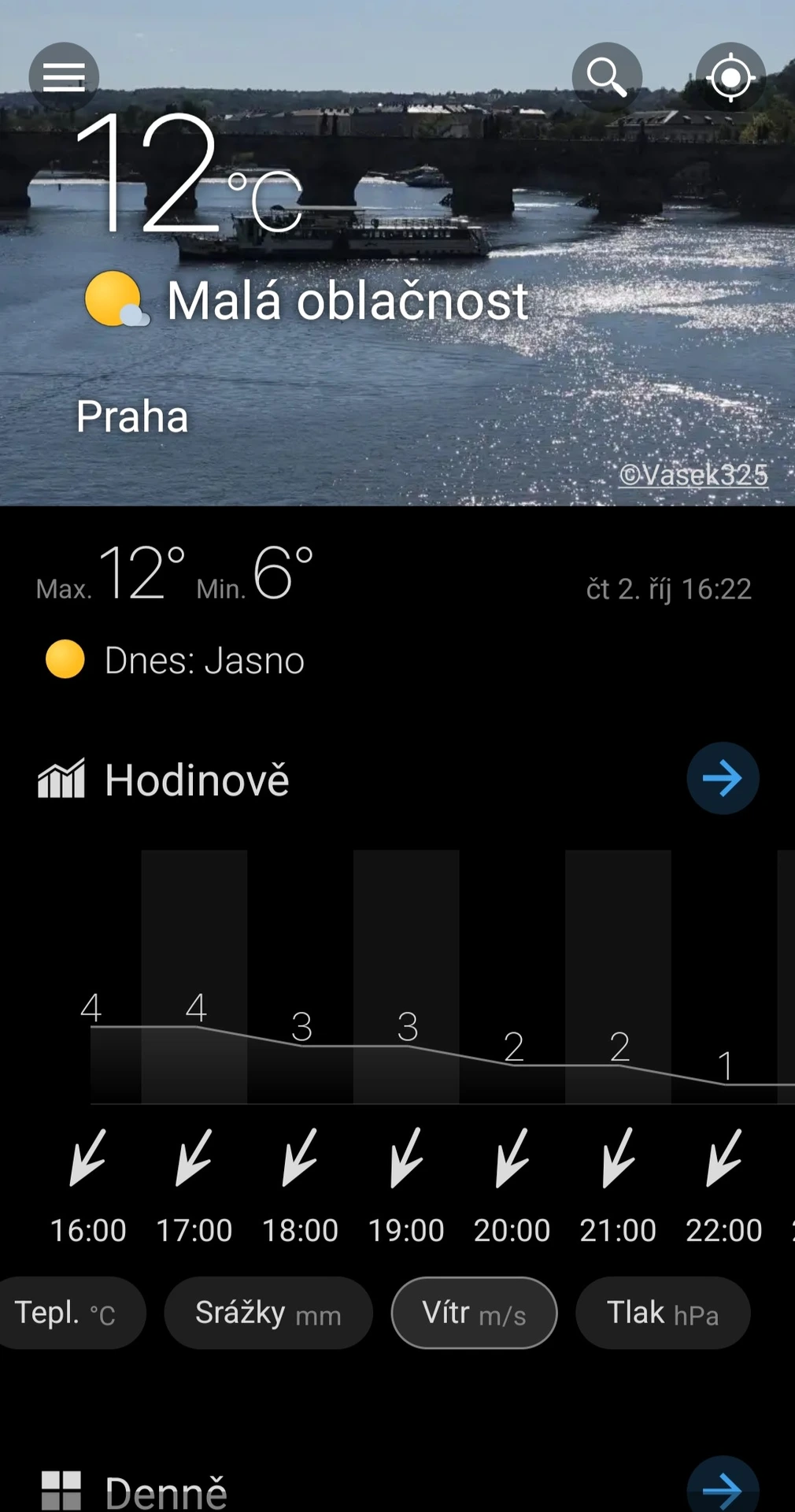Open photo credit link ©Vasek325

point(693,475)
